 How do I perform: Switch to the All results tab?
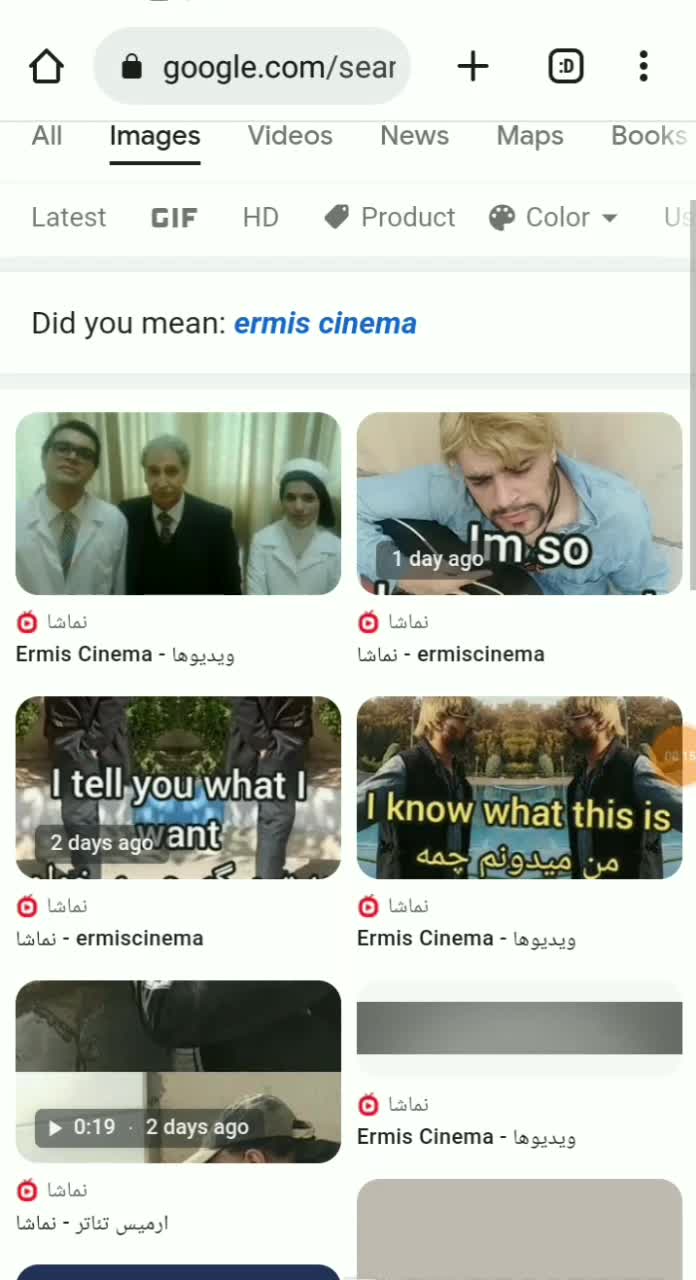(47, 136)
